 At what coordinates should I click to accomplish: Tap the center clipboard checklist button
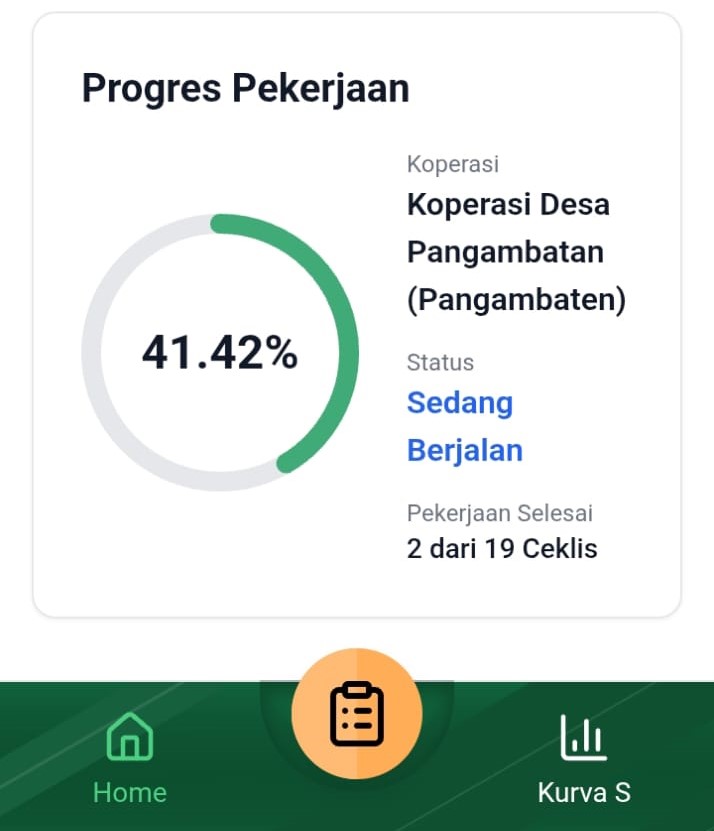(x=357, y=714)
